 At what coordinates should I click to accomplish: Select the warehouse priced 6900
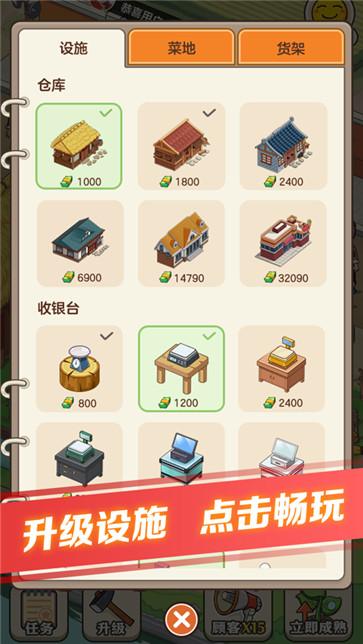80,244
